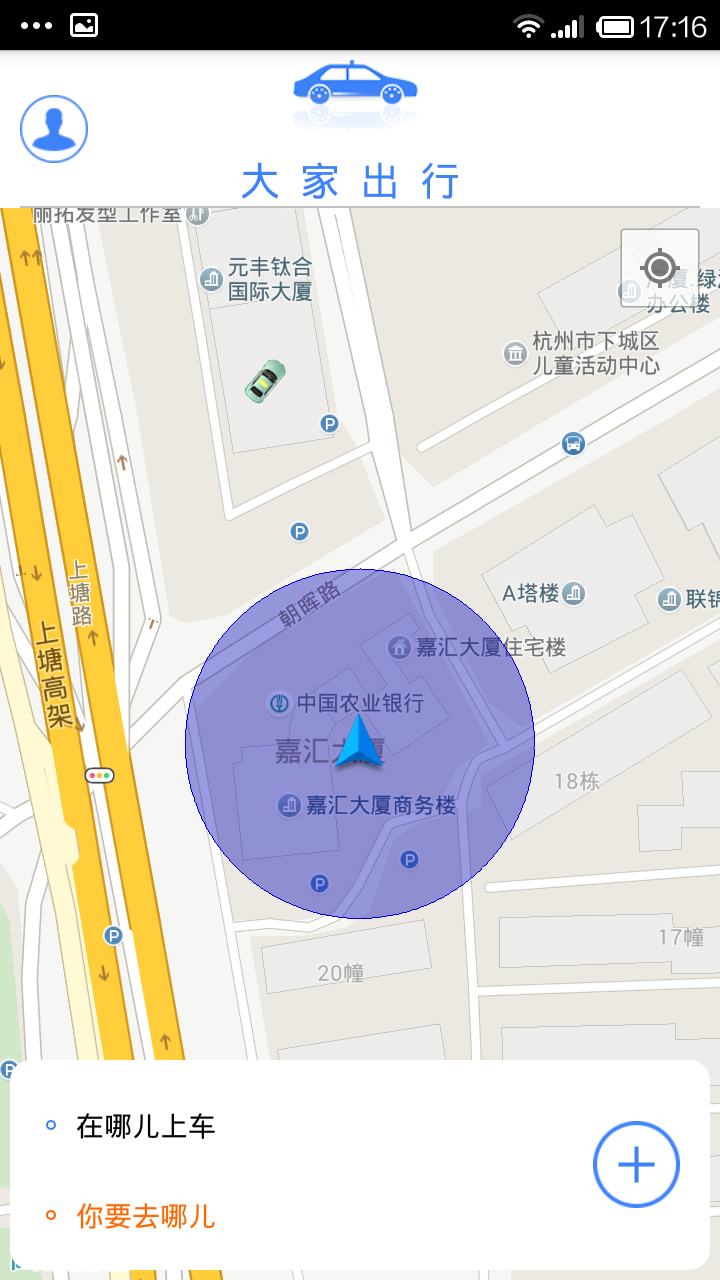Choose destination via 你要去哪儿
The height and width of the screenshot is (1280, 720).
(x=146, y=1217)
